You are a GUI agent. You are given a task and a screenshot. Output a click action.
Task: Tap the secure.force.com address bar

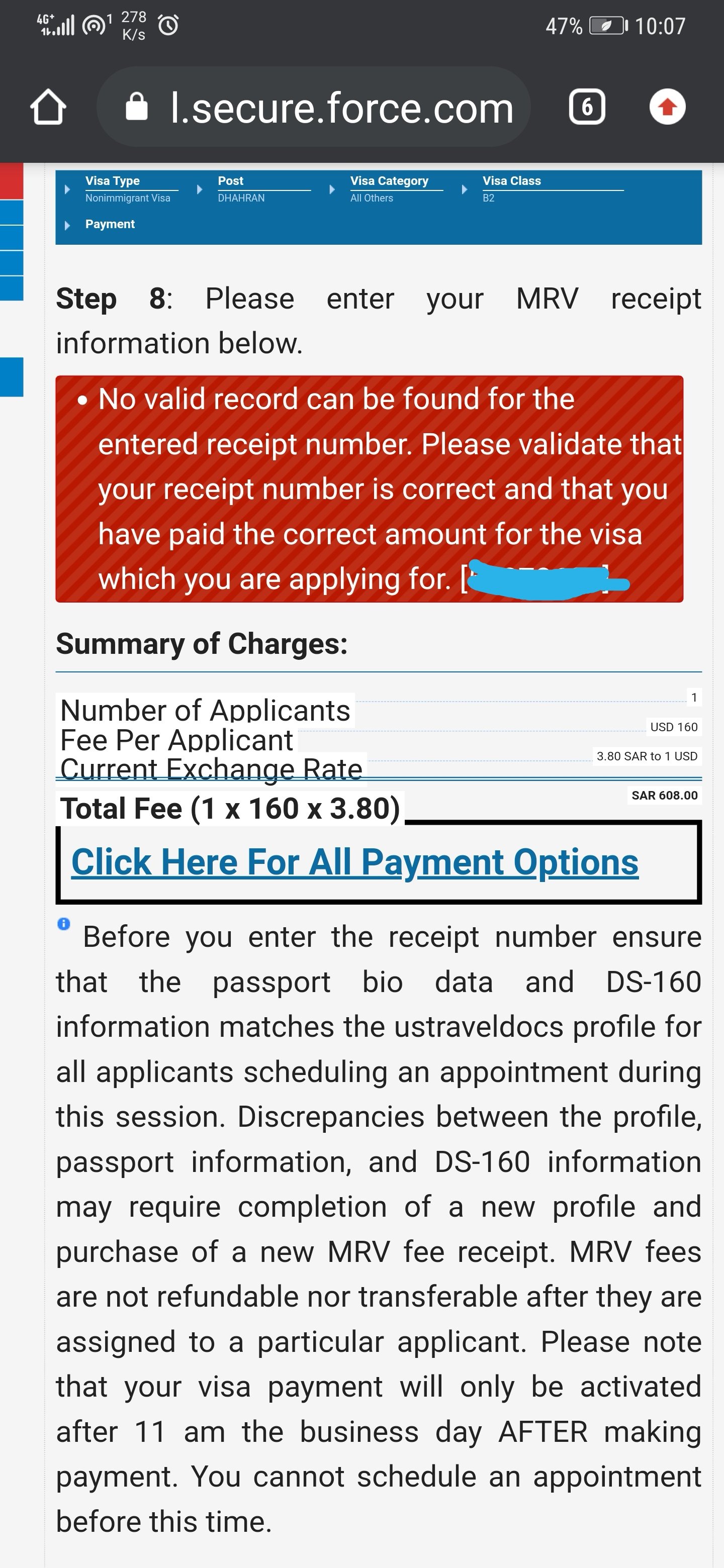click(313, 107)
